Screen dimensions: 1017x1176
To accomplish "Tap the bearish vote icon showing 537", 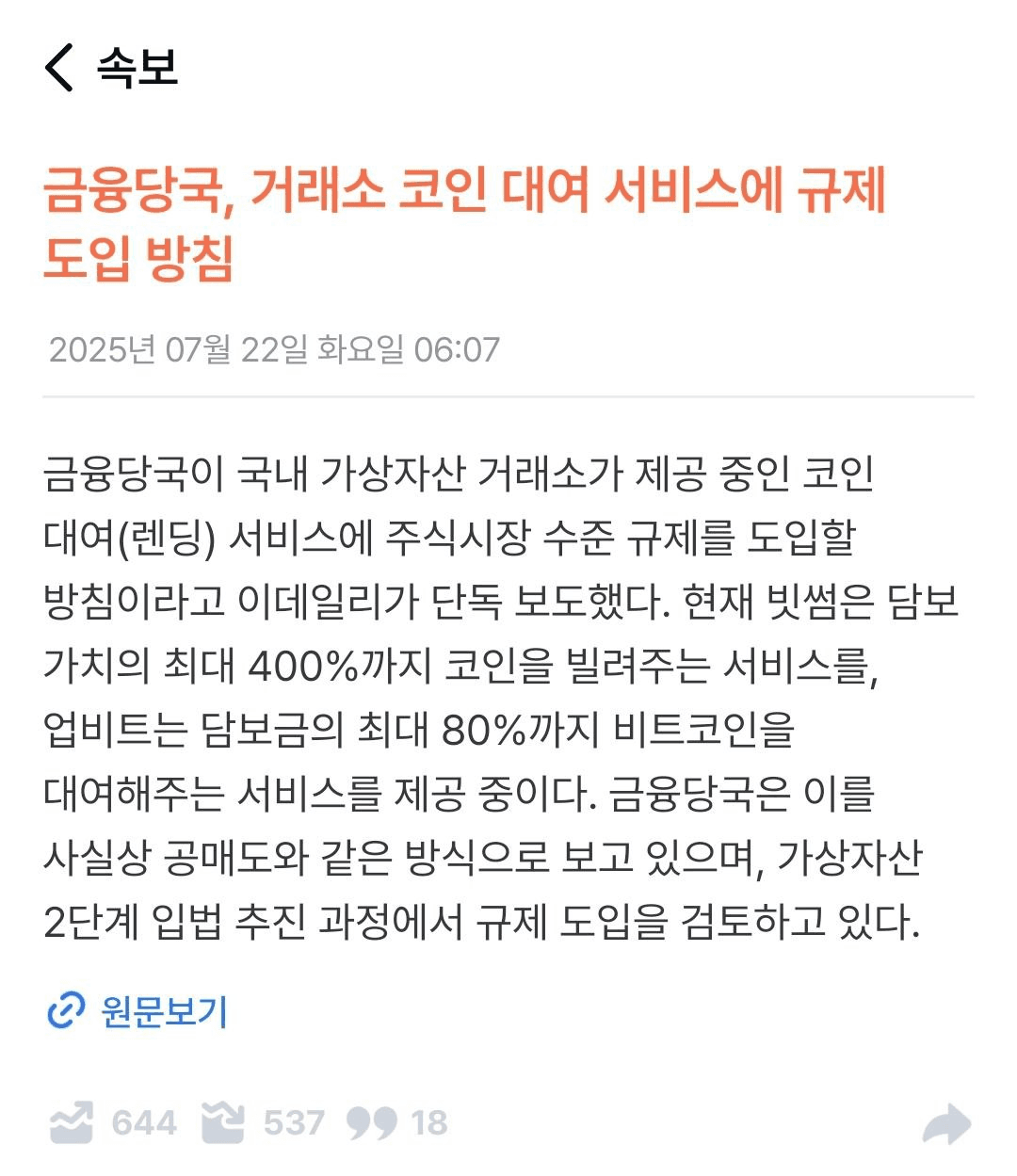I will pos(223,1122).
